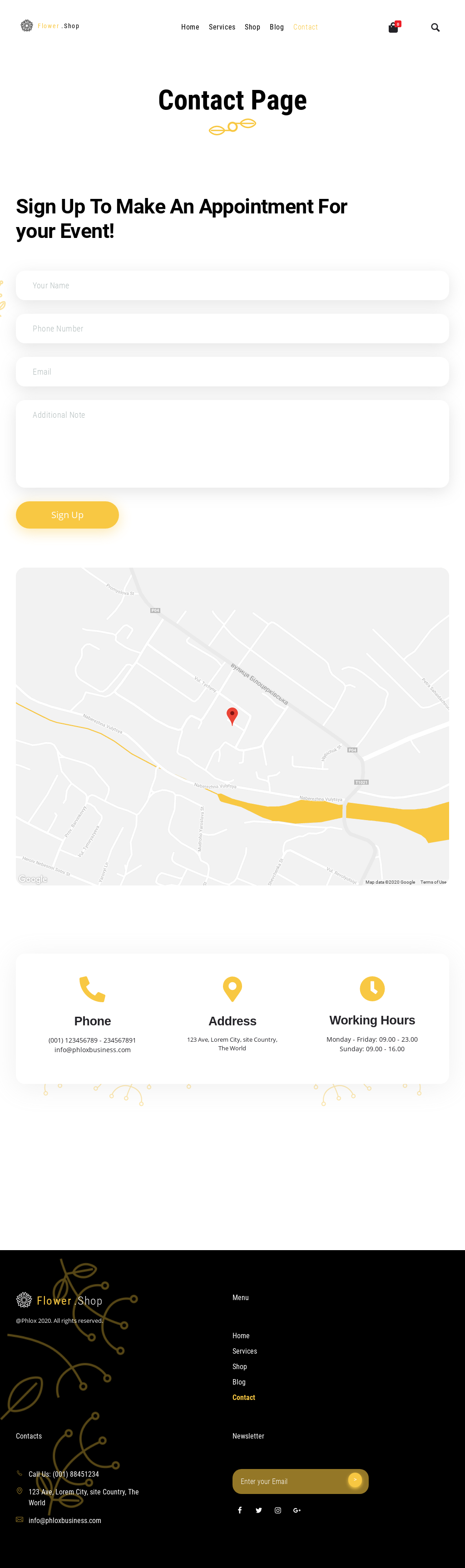Submit the form with Sign Up
This screenshot has height=1568, width=465.
click(67, 515)
